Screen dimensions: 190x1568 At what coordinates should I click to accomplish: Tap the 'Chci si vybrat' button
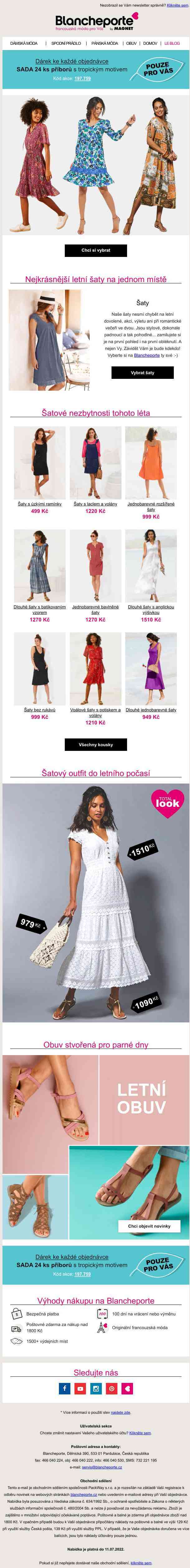96,250
